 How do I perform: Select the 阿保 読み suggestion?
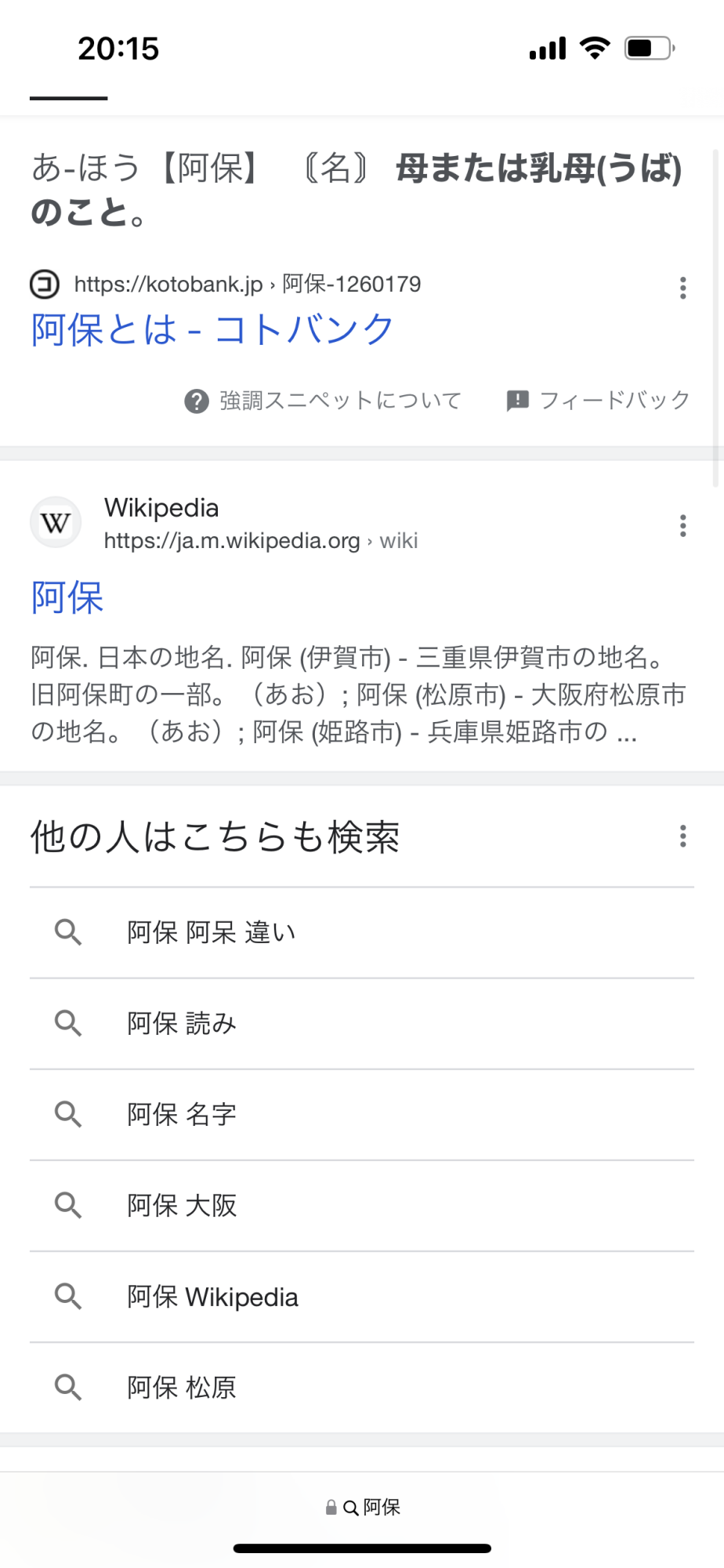click(x=182, y=1024)
